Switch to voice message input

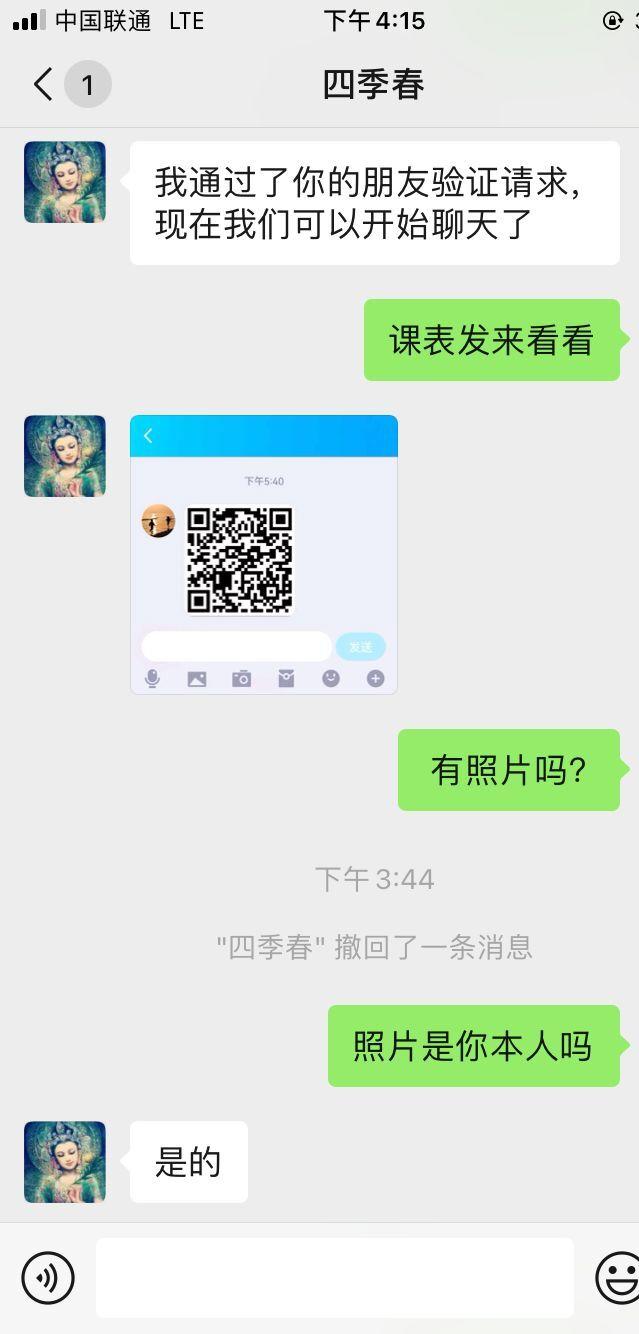[x=48, y=1277]
